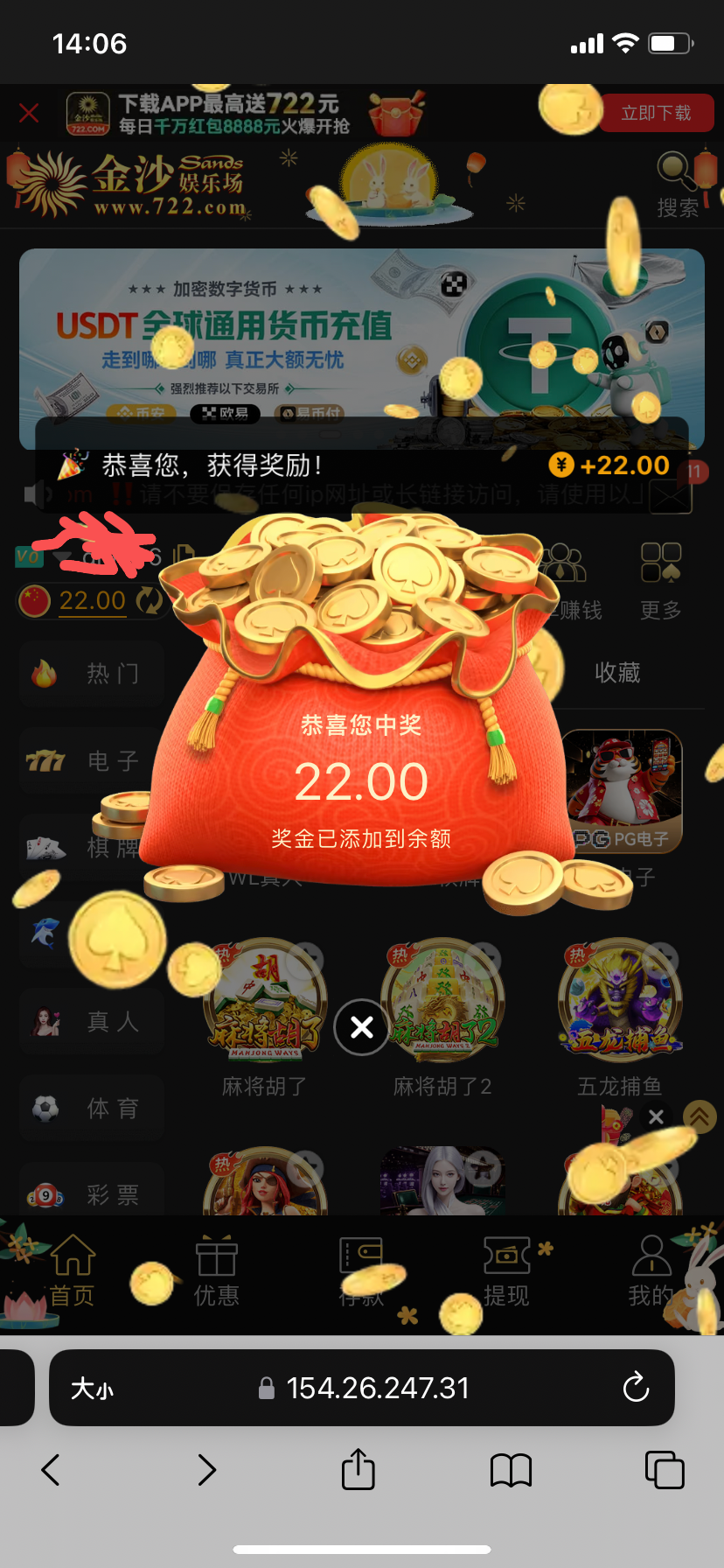Screen dimensions: 724x1568
Task: Open the Safari share sheet
Action: point(358,1470)
